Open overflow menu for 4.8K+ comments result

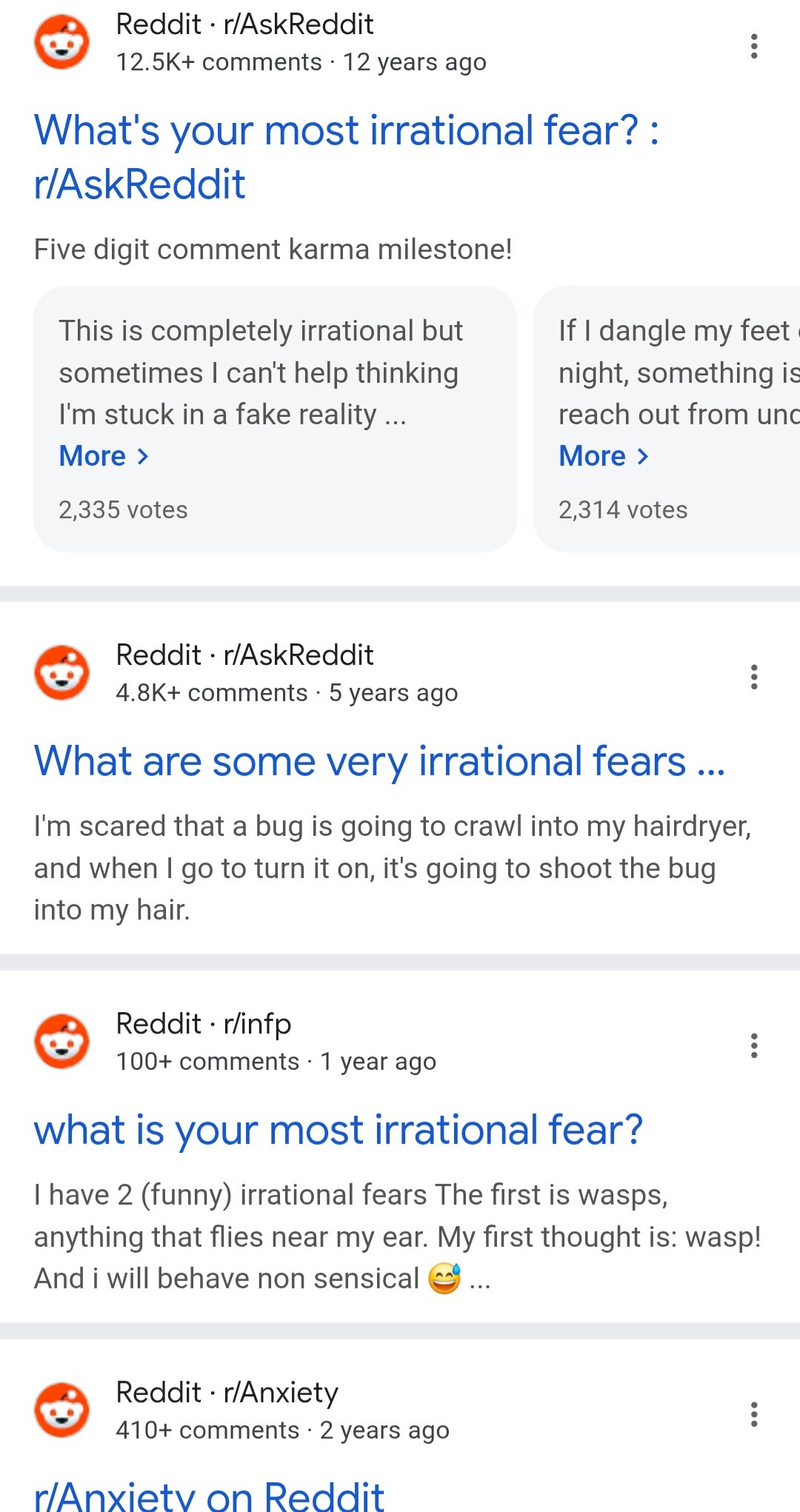pos(753,677)
